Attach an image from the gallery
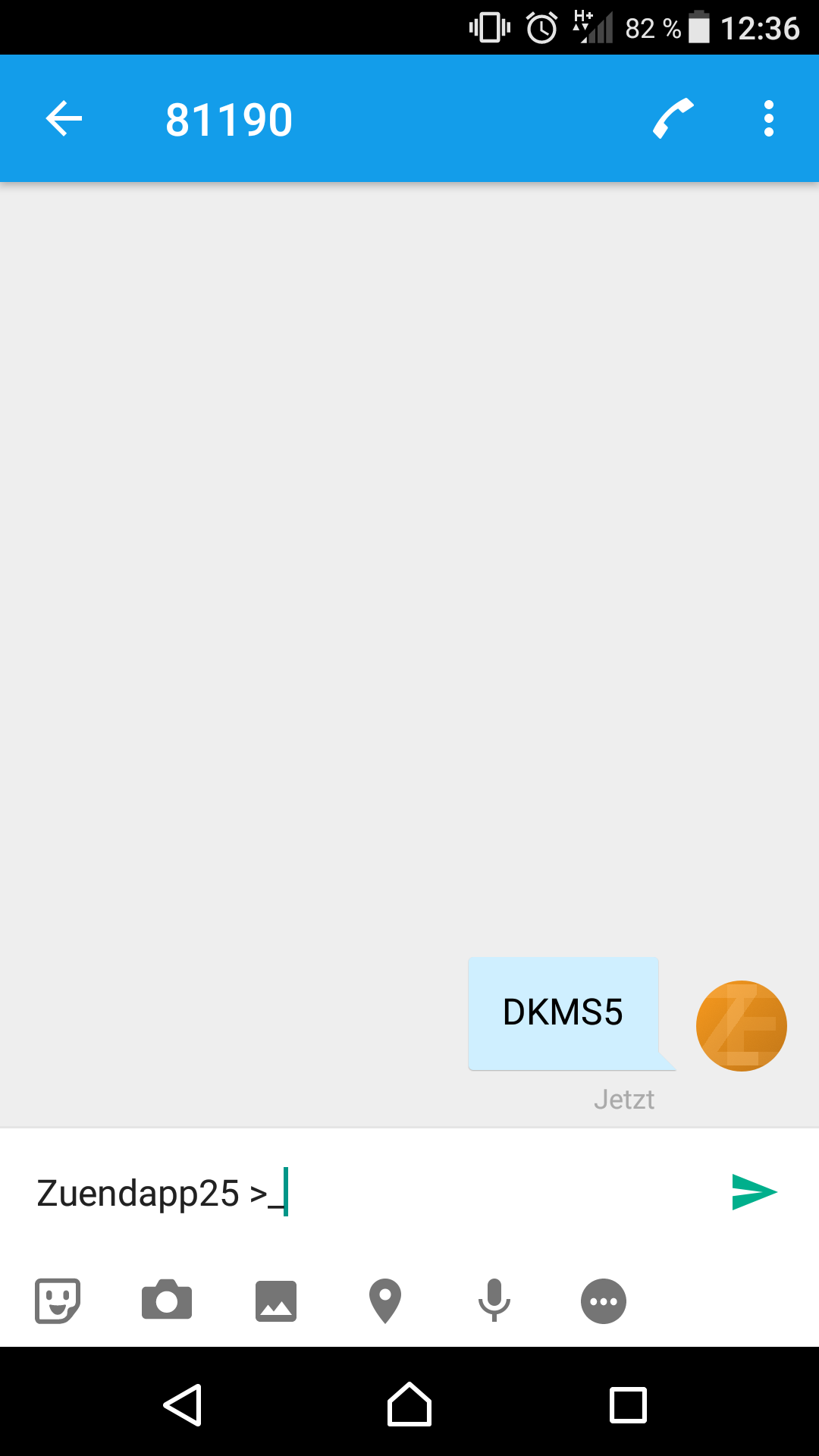This screenshot has height=1456, width=819. pos(276,1301)
